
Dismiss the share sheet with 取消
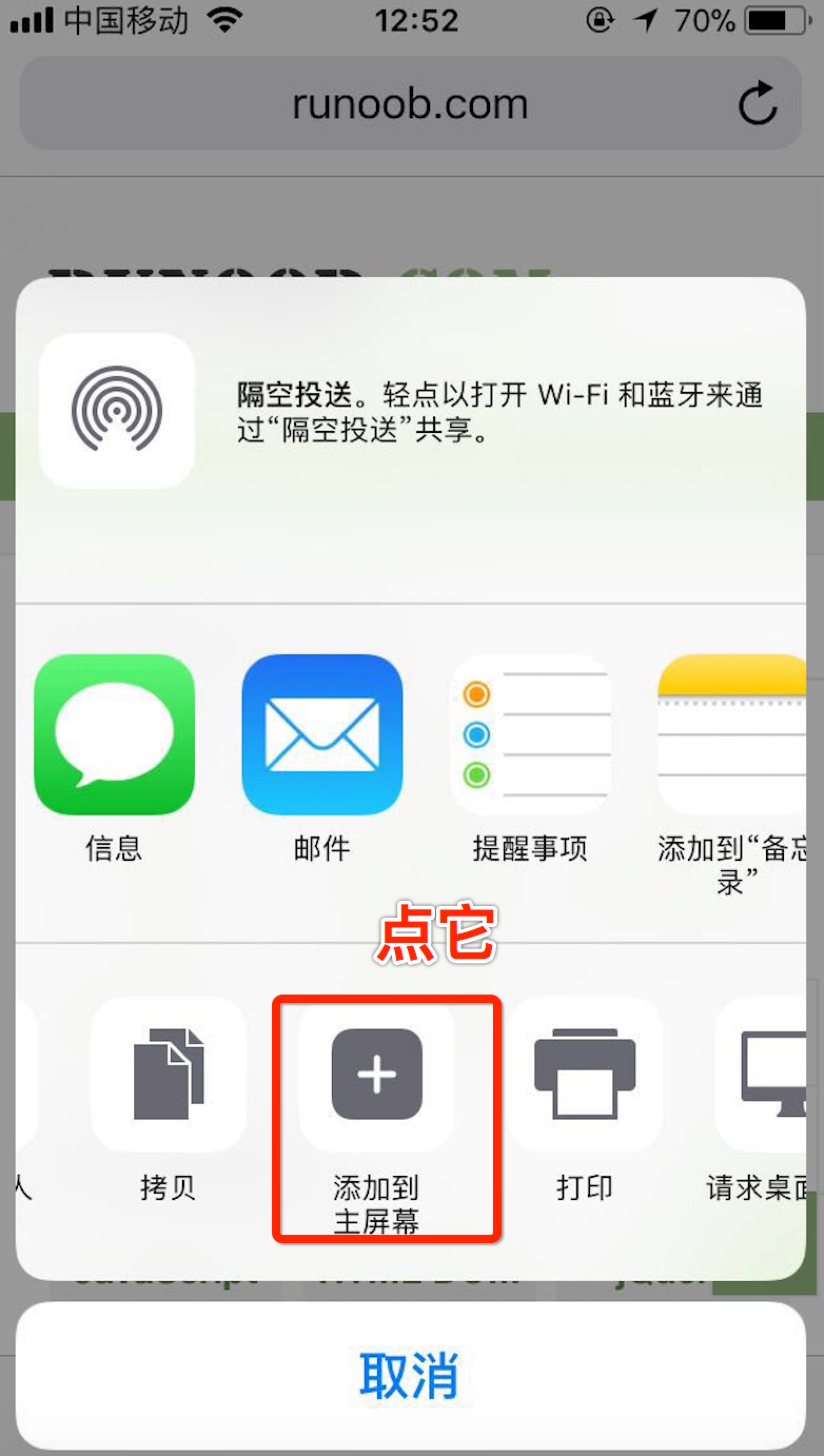pyautogui.click(x=411, y=1375)
